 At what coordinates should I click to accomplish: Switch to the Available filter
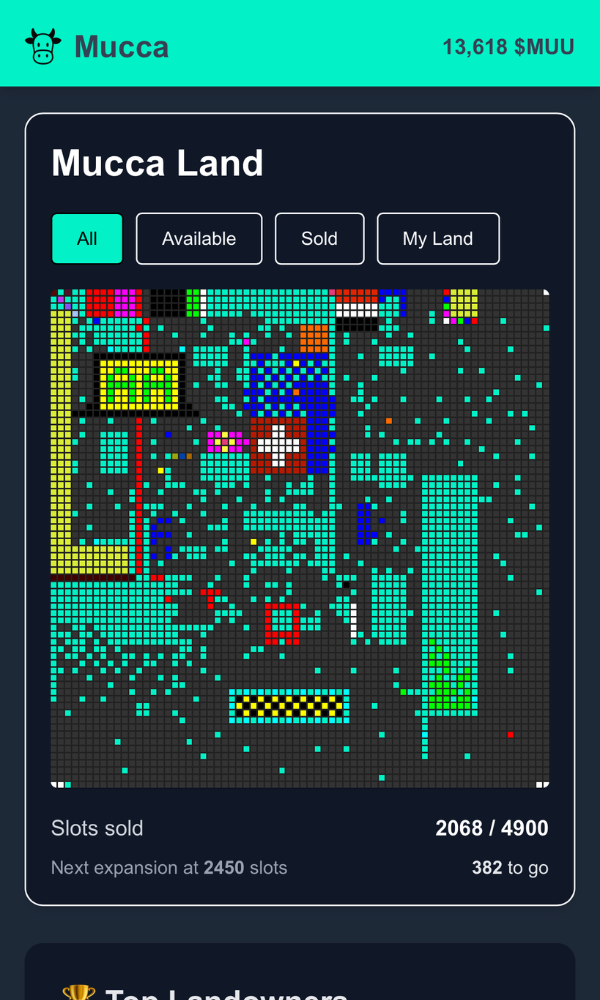199,239
